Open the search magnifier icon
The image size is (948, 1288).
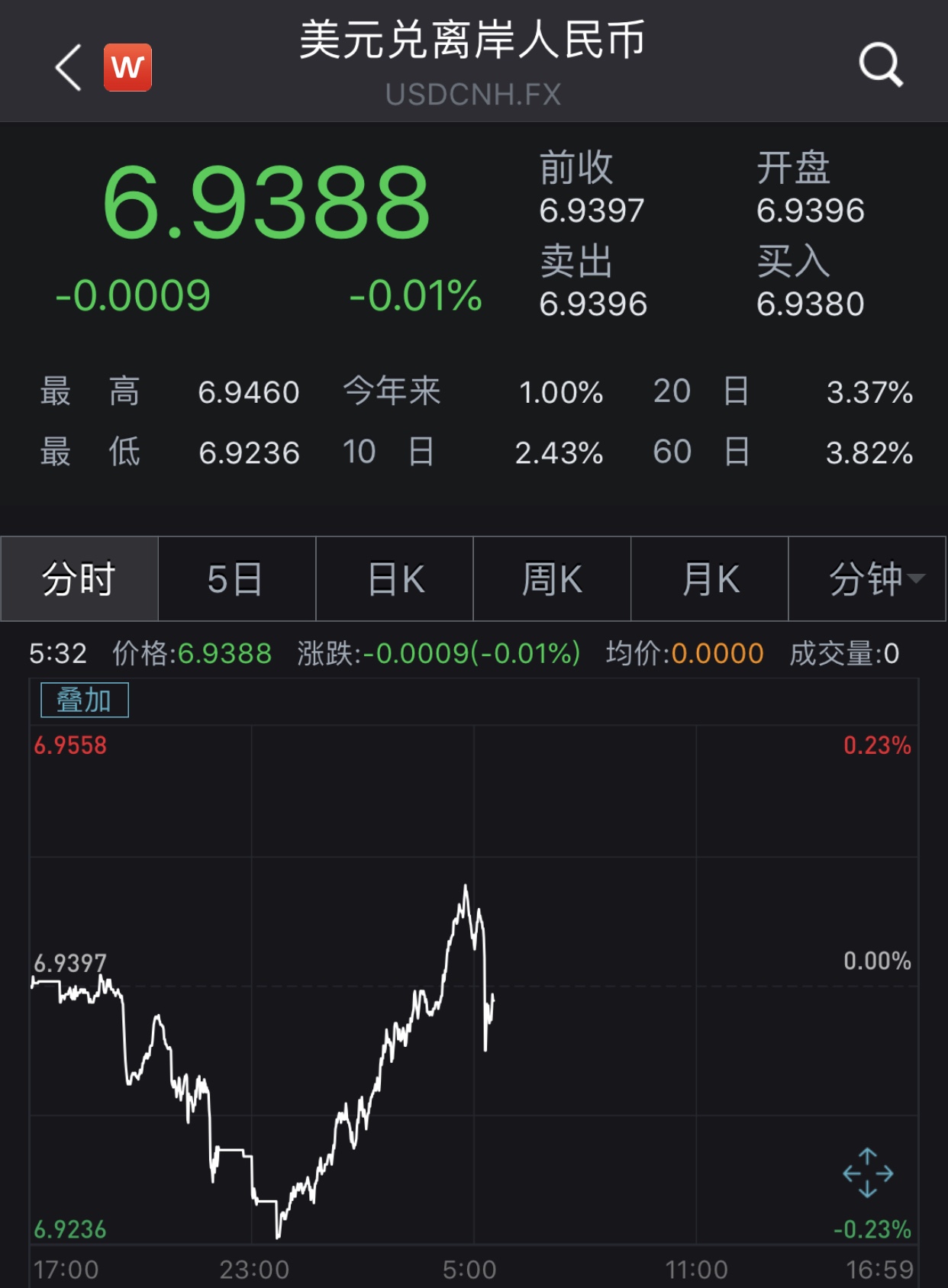coord(881,66)
